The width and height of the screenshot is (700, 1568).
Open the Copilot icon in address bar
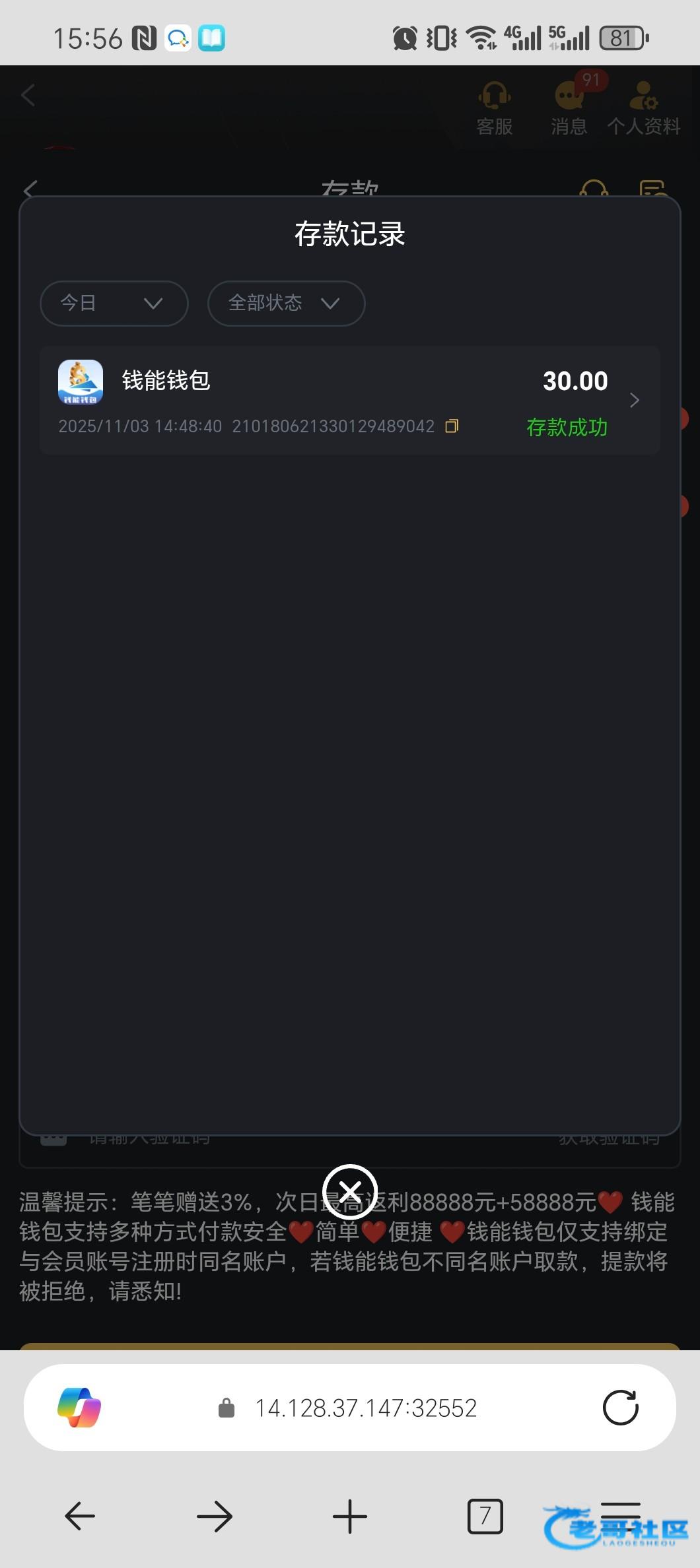point(79,1408)
